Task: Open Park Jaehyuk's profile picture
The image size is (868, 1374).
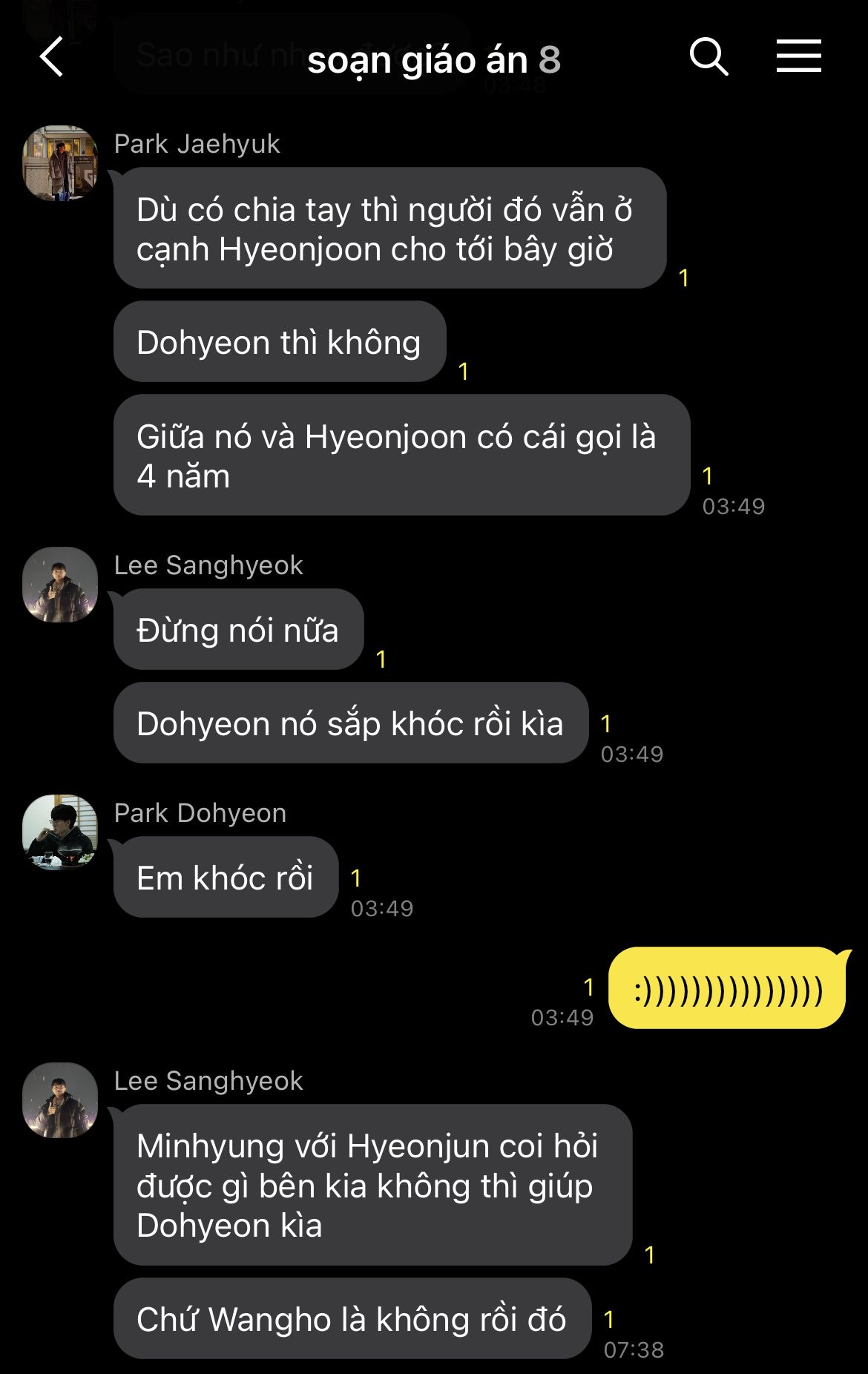Action: 60,163
